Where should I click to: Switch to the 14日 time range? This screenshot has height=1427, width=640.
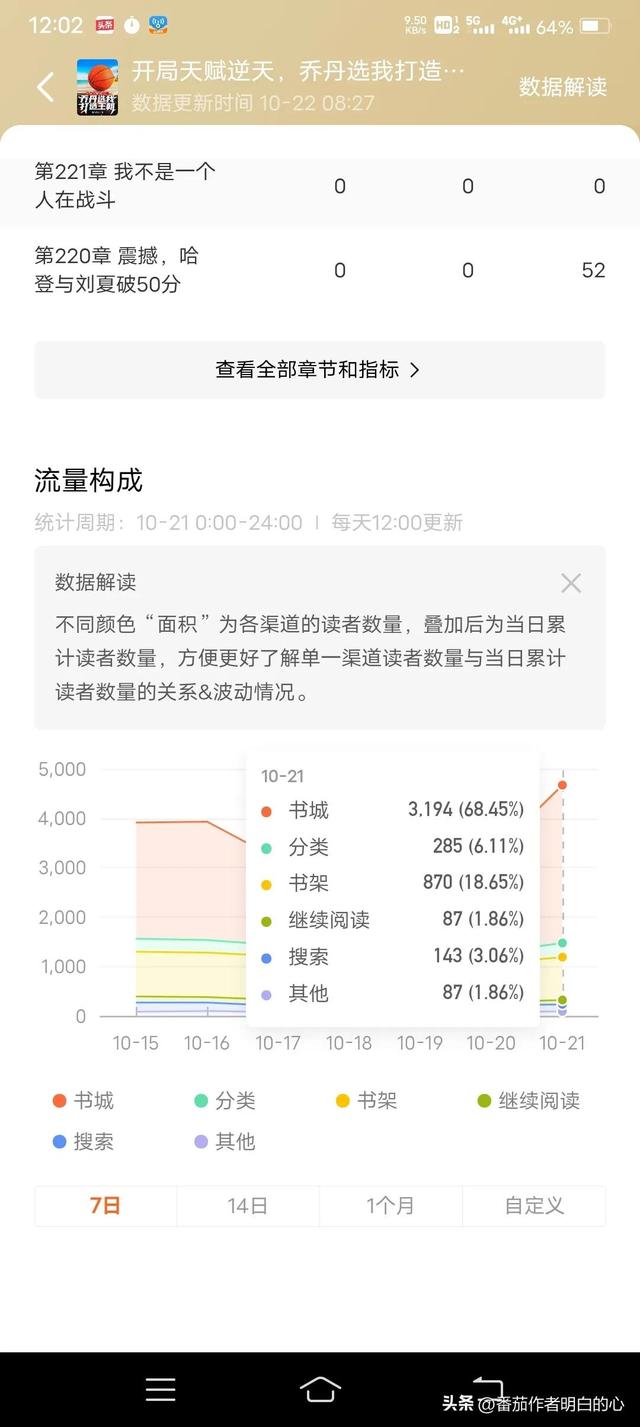(x=248, y=1206)
